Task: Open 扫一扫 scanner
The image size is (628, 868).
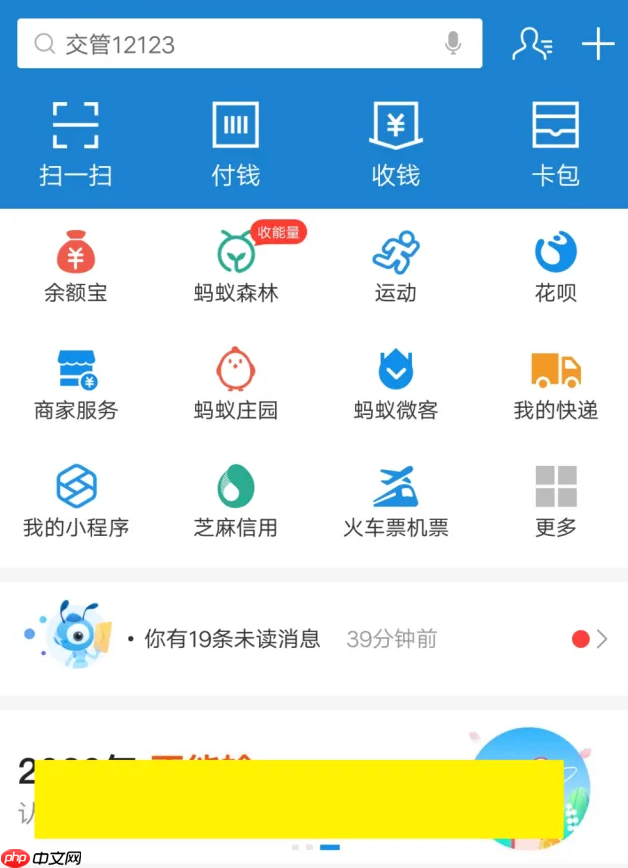Action: [76, 143]
